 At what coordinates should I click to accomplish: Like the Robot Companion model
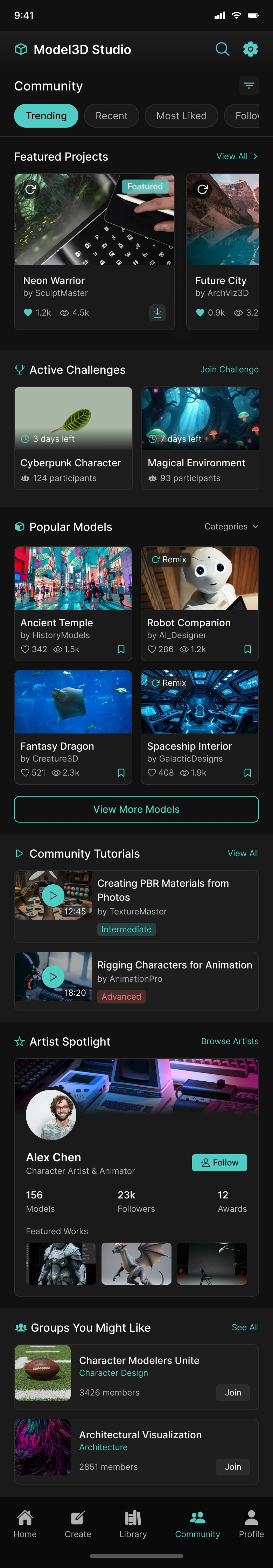pyautogui.click(x=152, y=649)
